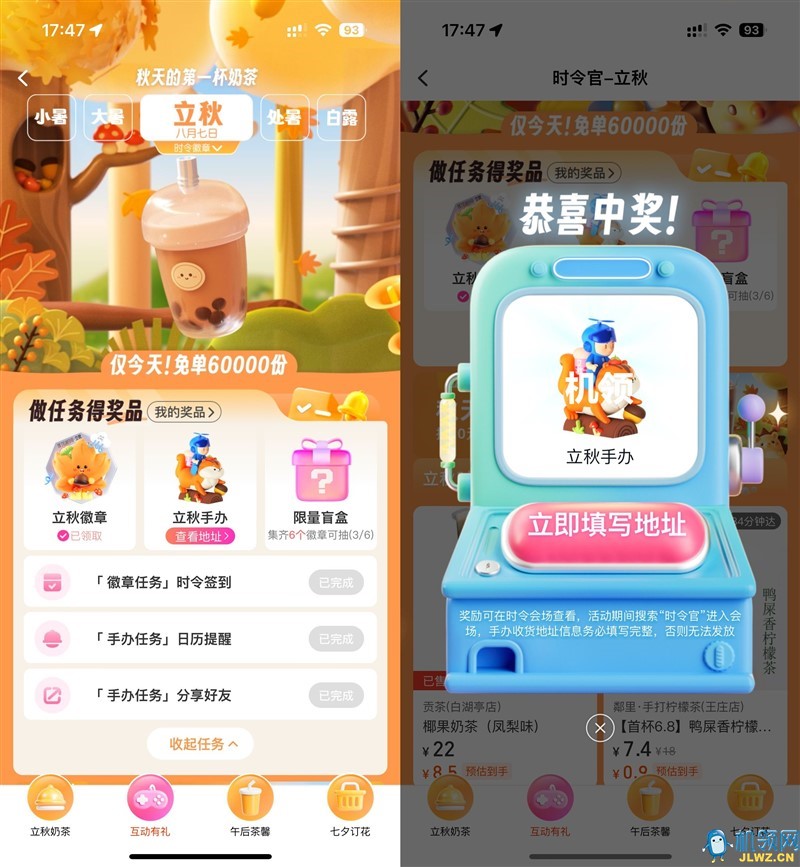Go back from the 秋天的第一杯奶茶 page
This screenshot has width=800, height=867.
coord(23,78)
